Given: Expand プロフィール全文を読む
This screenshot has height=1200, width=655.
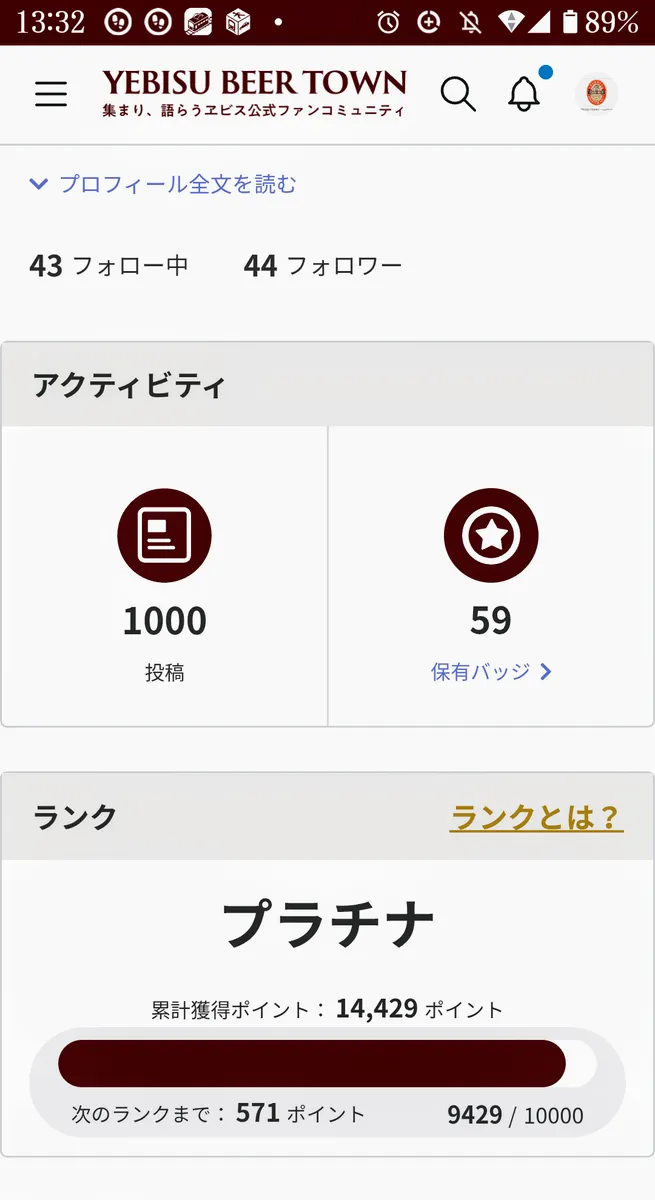Looking at the screenshot, I should [x=163, y=184].
